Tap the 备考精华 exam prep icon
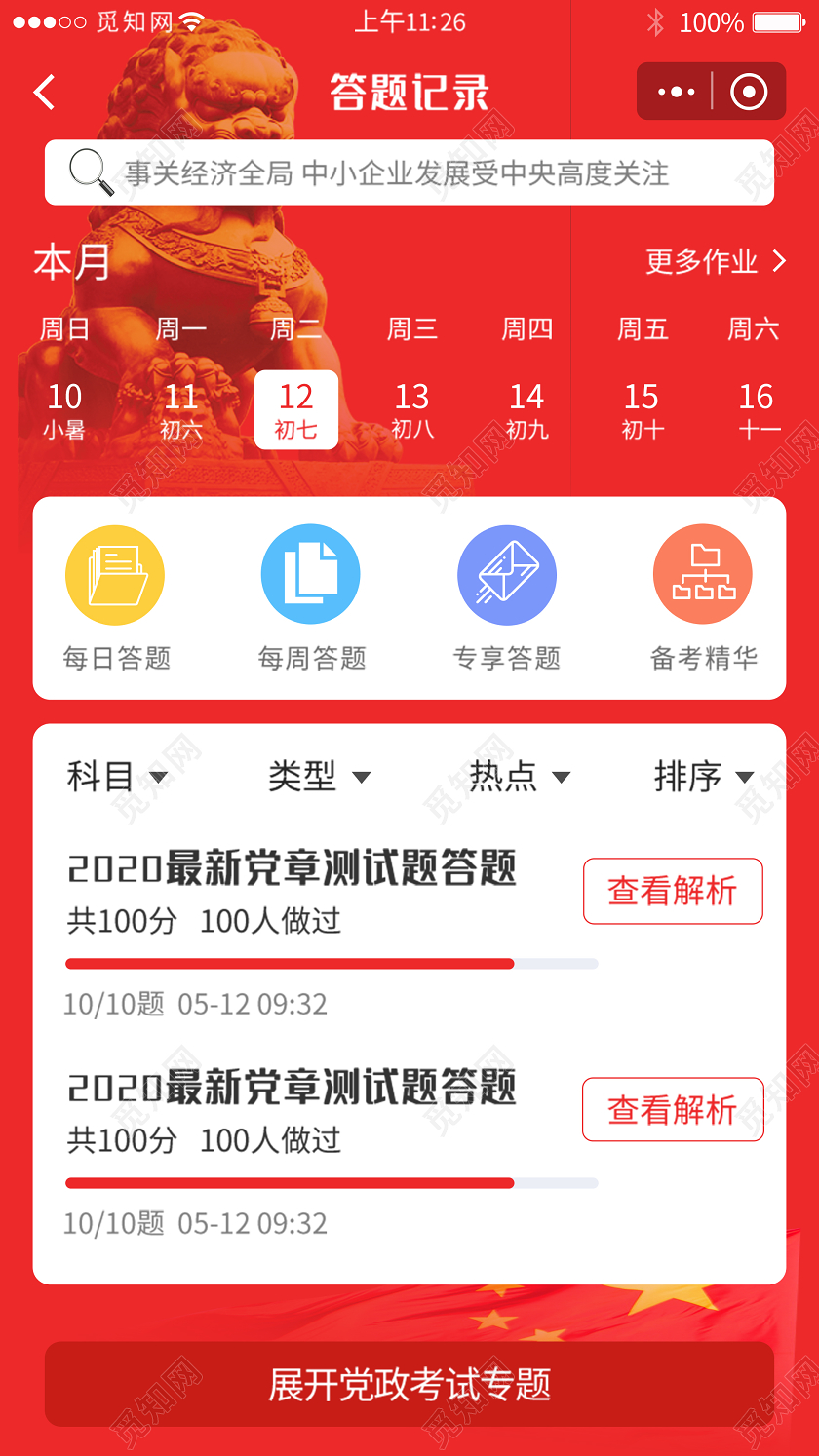Image resolution: width=819 pixels, height=1456 pixels. point(703,574)
